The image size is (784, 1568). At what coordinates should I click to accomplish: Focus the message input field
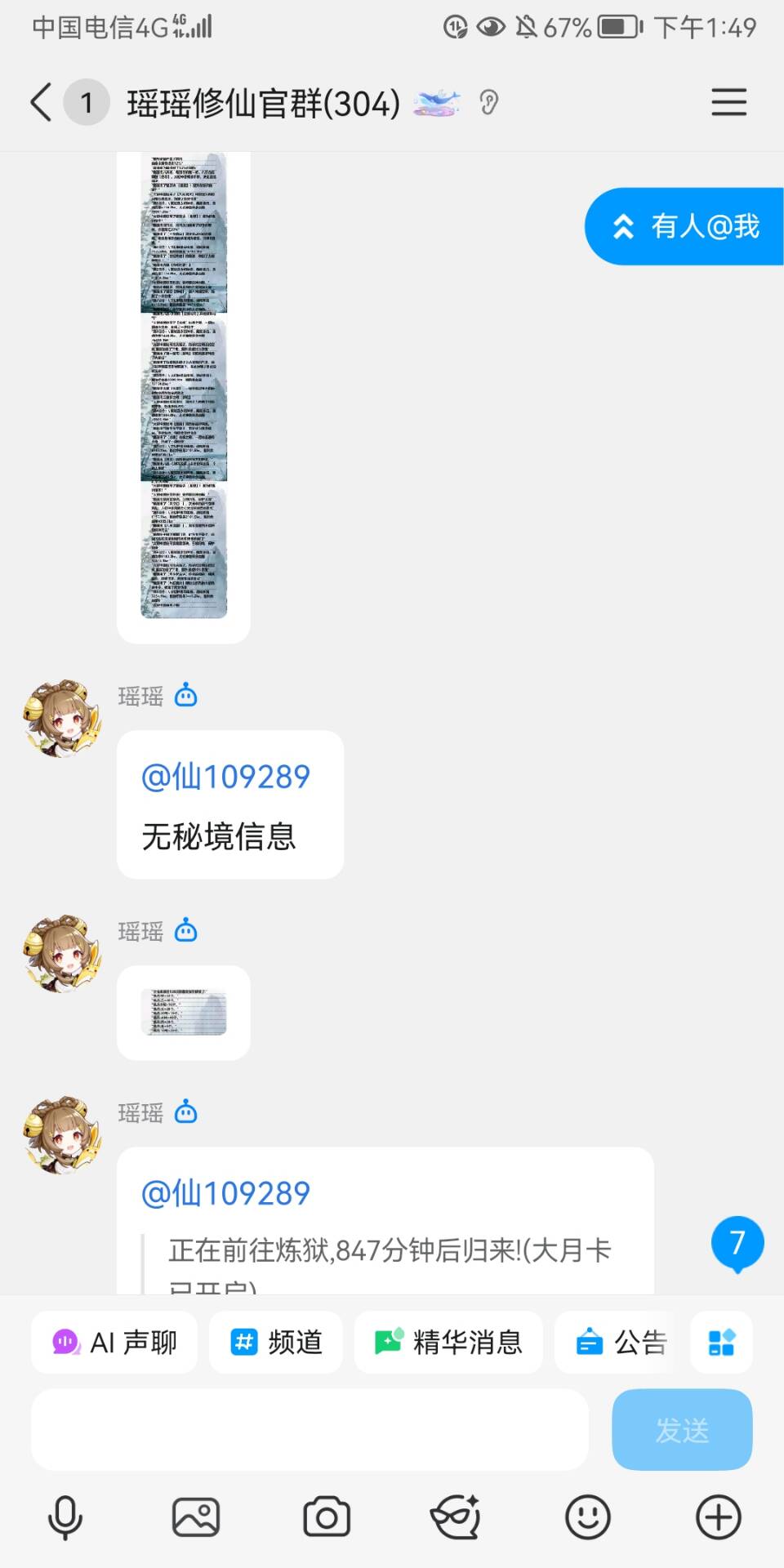[x=310, y=1429]
